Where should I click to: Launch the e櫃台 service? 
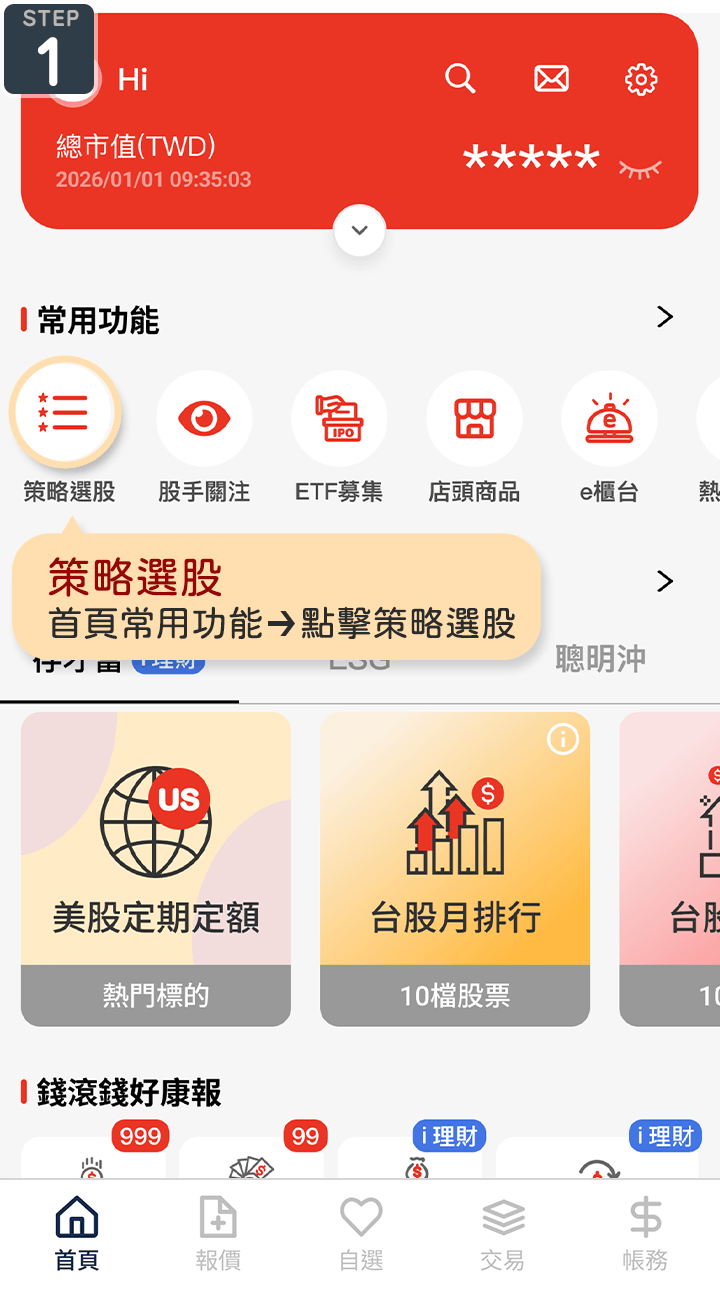point(609,420)
